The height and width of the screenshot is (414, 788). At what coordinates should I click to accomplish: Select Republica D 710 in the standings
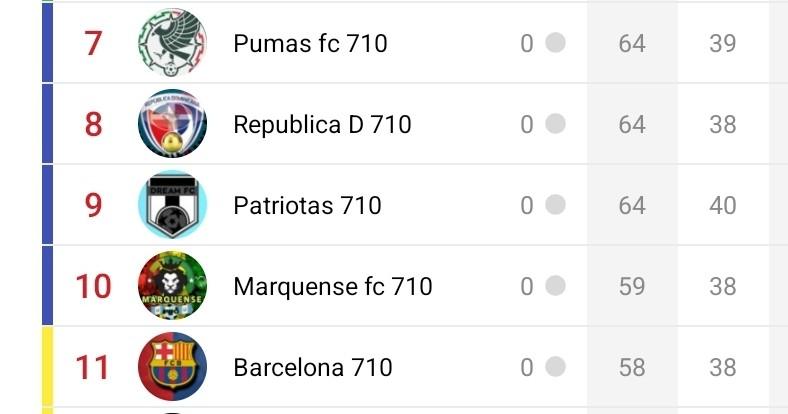pos(322,125)
